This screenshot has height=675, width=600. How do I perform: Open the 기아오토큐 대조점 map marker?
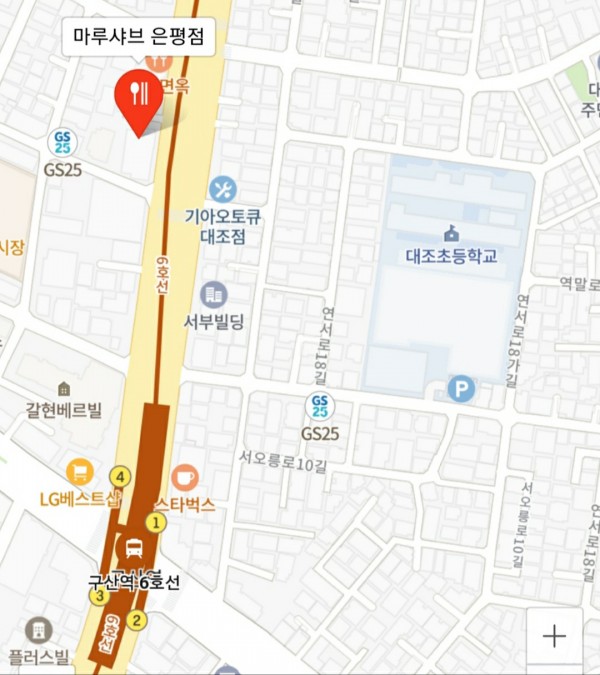tap(223, 188)
